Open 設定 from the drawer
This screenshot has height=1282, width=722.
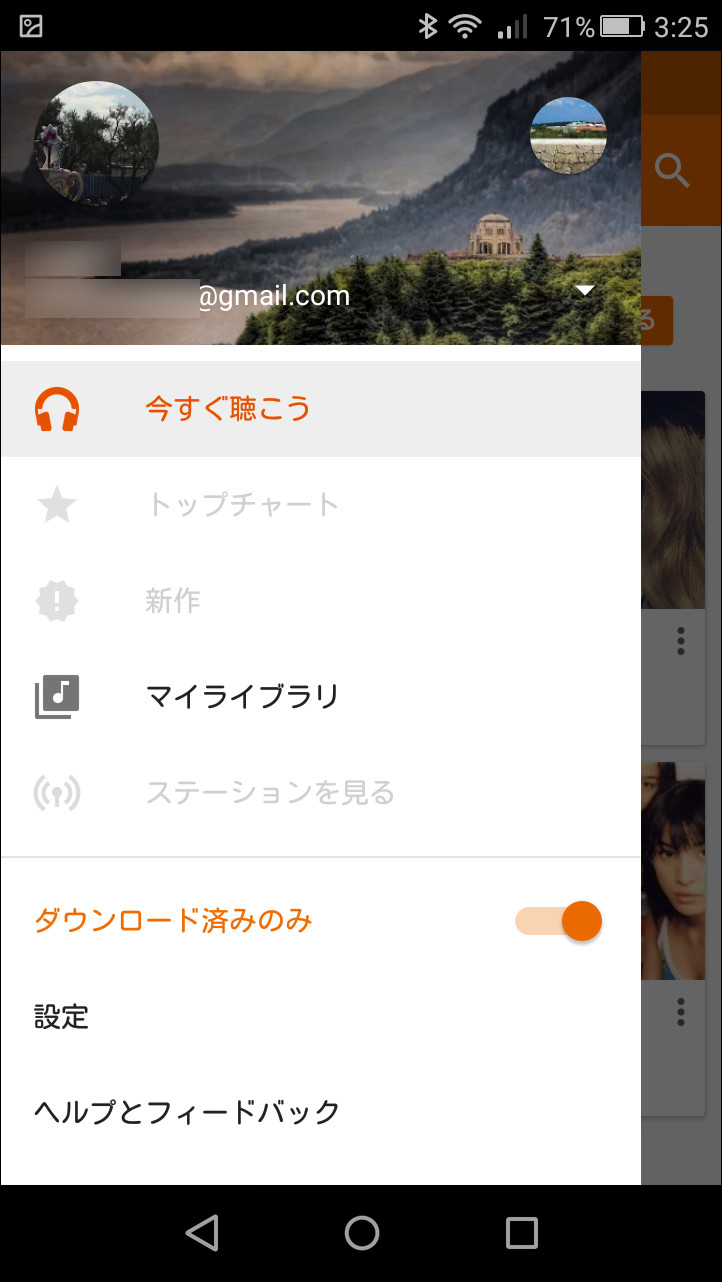62,1017
